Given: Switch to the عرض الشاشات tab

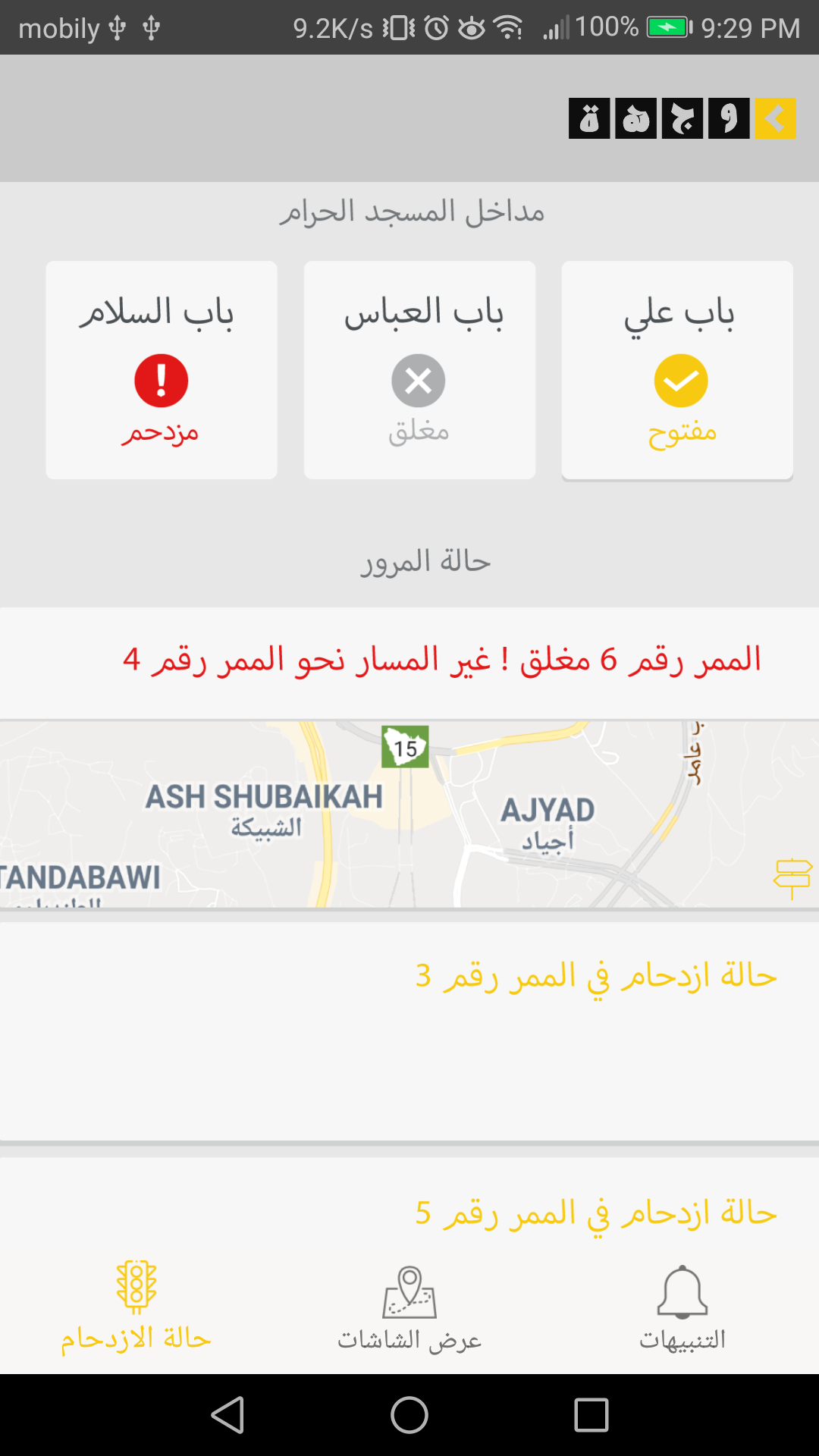Looking at the screenshot, I should coord(409,1308).
